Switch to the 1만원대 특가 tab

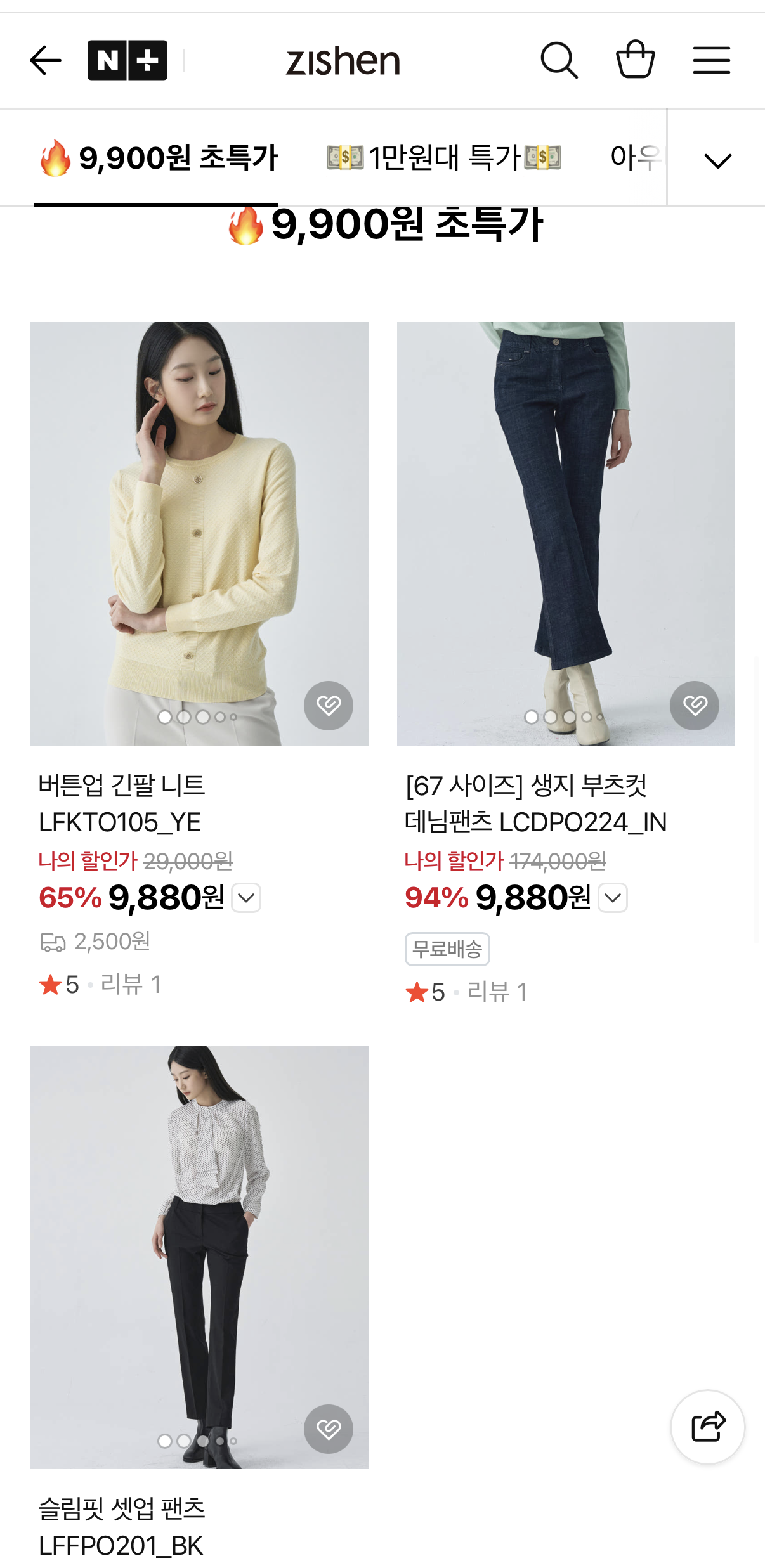pos(444,157)
